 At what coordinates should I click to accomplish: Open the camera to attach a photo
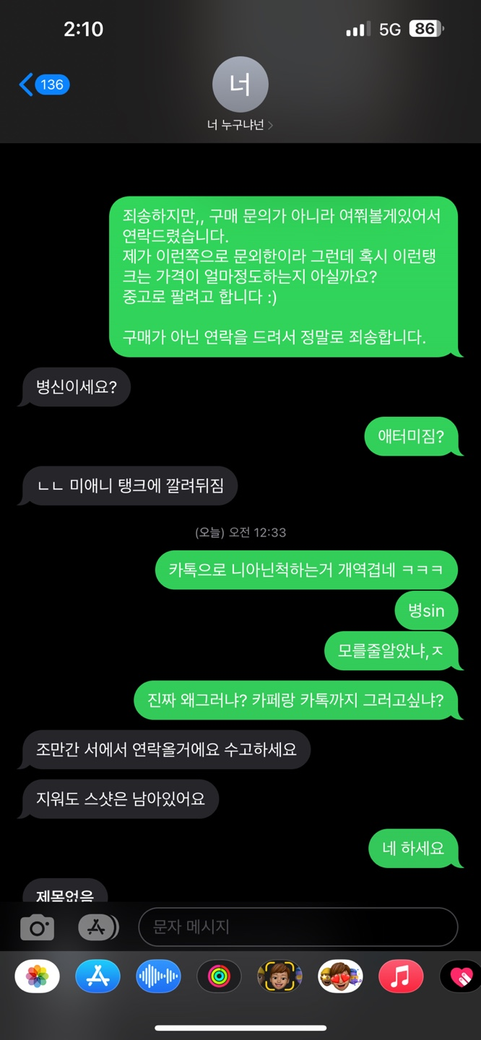click(x=37, y=927)
